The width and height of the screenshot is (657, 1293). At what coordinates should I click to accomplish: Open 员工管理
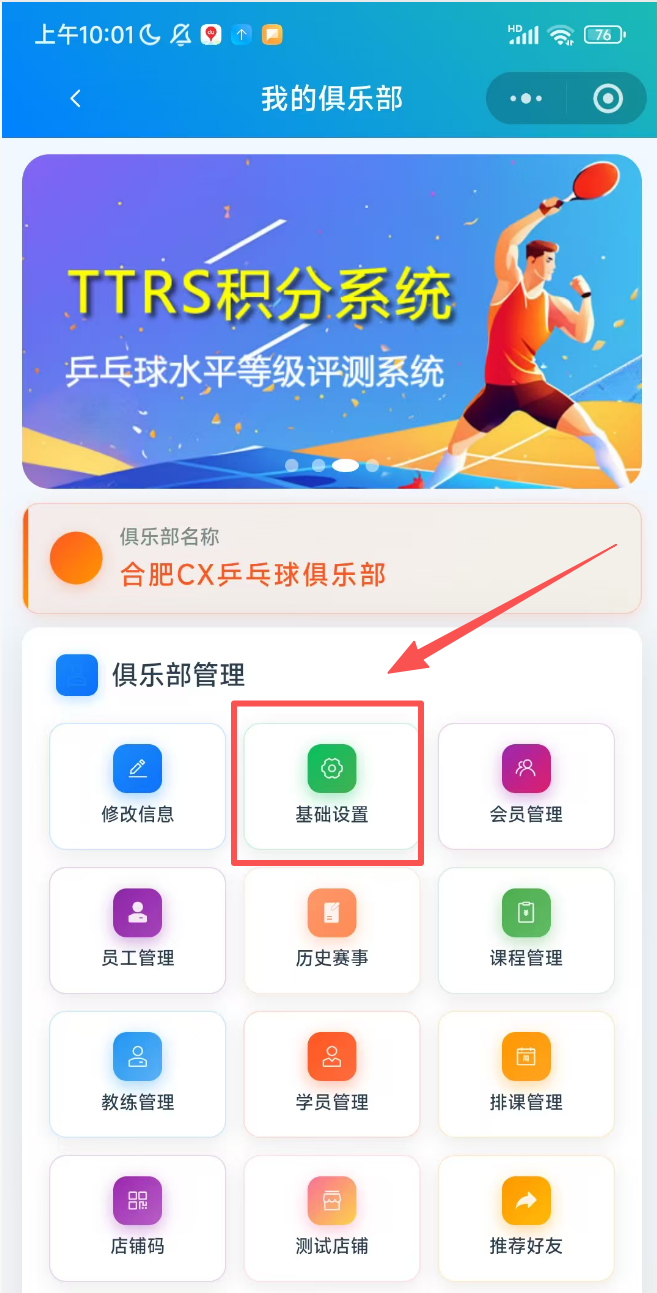click(x=137, y=930)
